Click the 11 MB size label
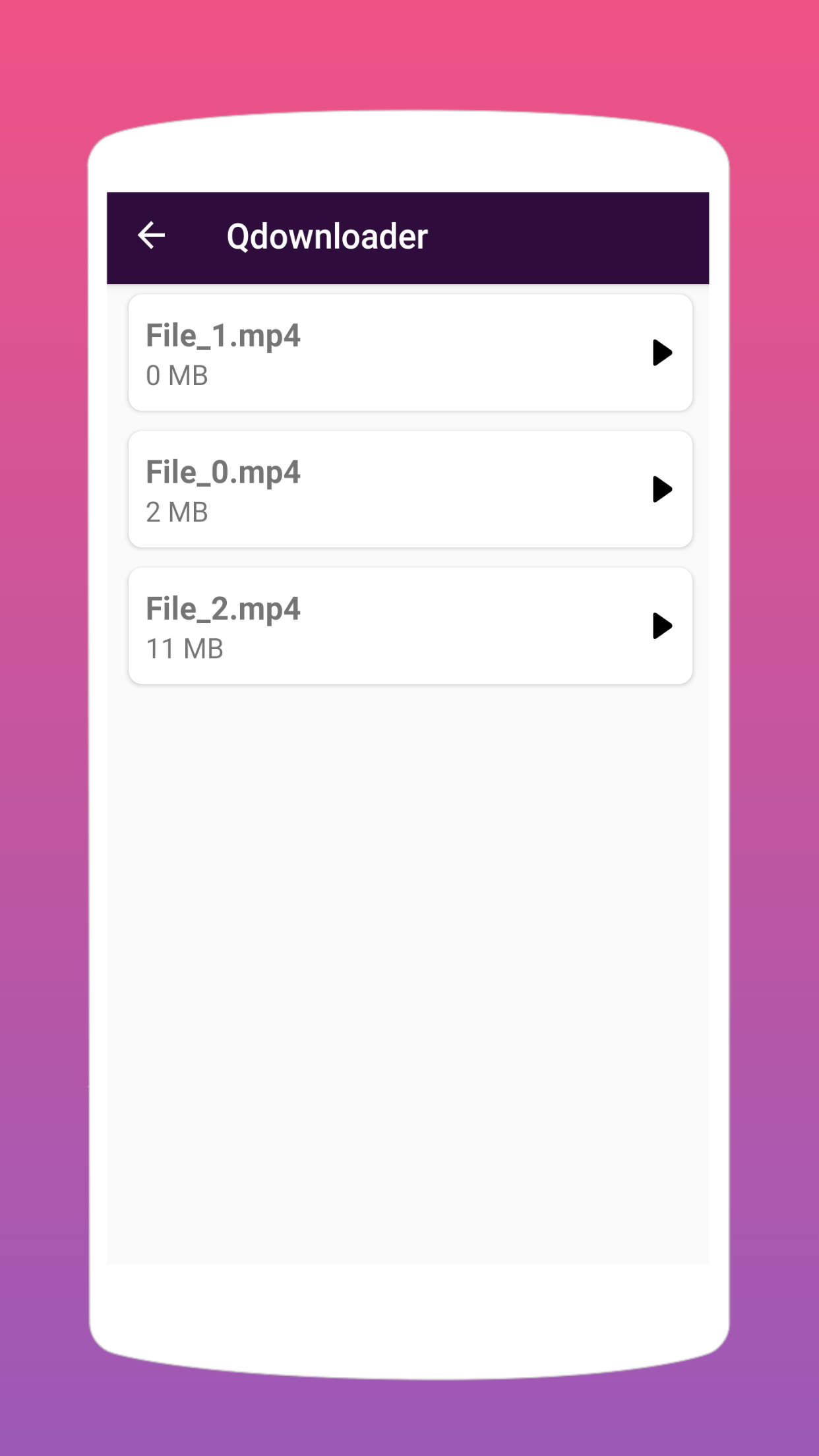819x1456 pixels. click(185, 649)
